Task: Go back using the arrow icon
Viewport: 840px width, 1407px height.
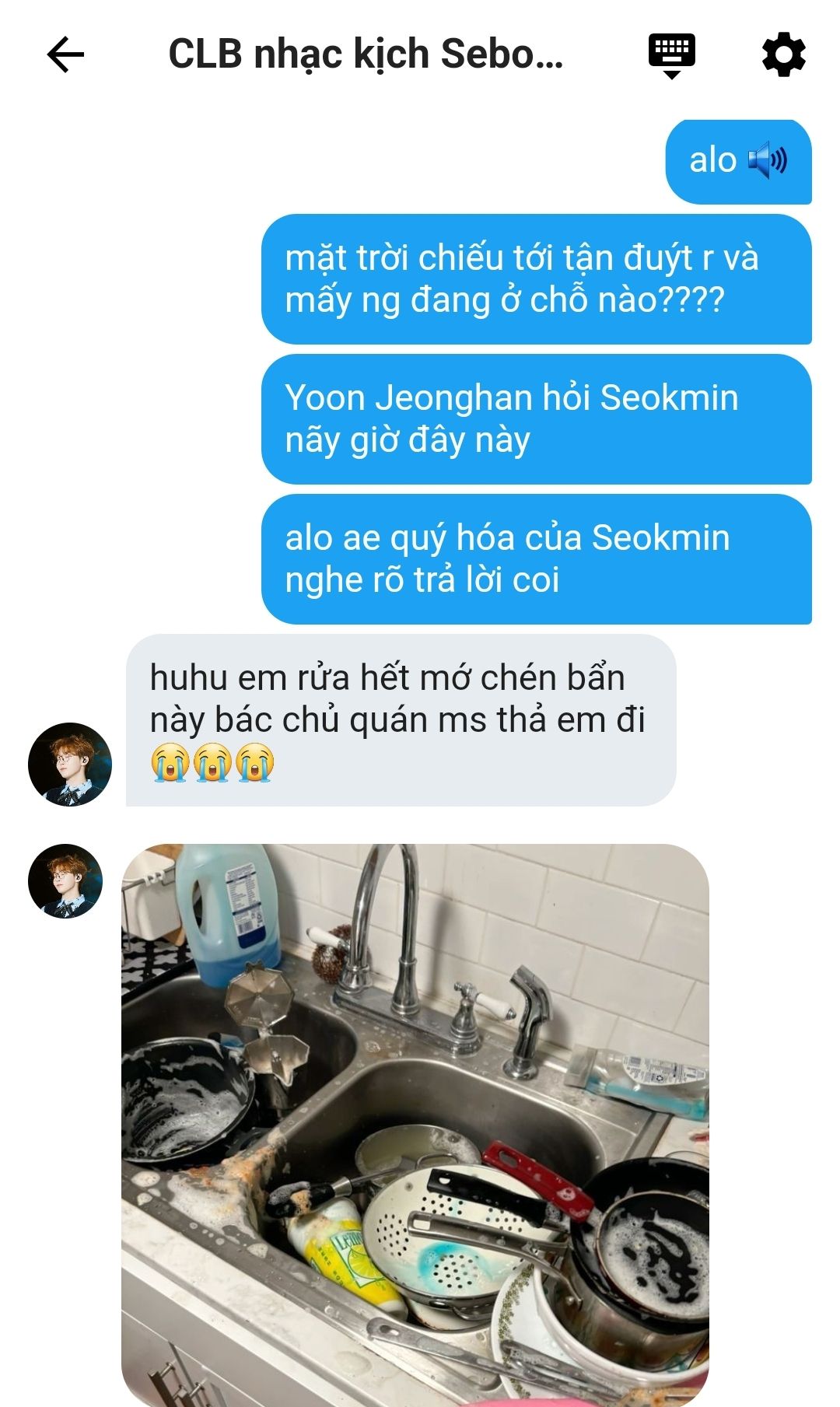Action: click(x=65, y=55)
